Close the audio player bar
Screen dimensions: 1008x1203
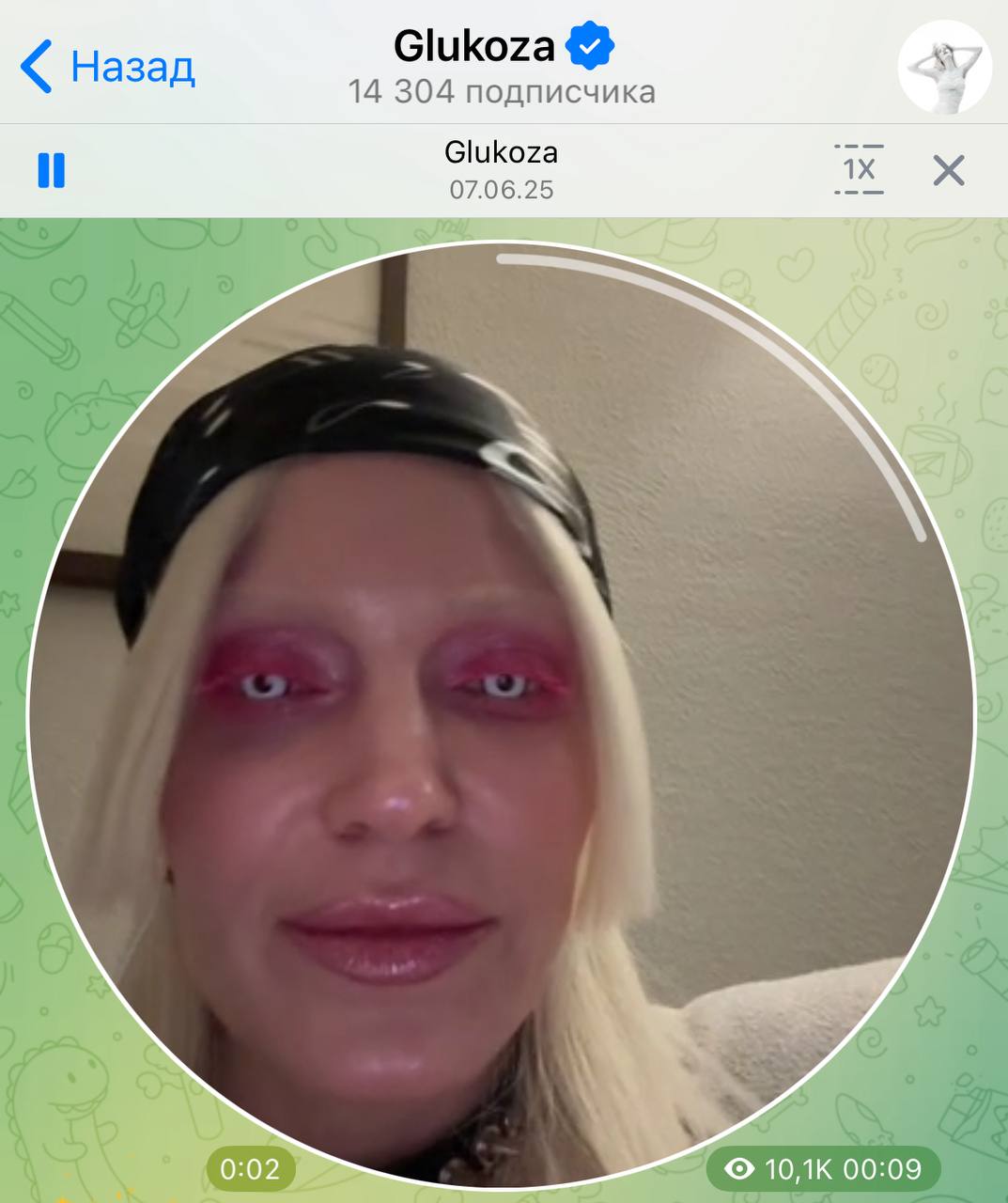pyautogui.click(x=949, y=171)
